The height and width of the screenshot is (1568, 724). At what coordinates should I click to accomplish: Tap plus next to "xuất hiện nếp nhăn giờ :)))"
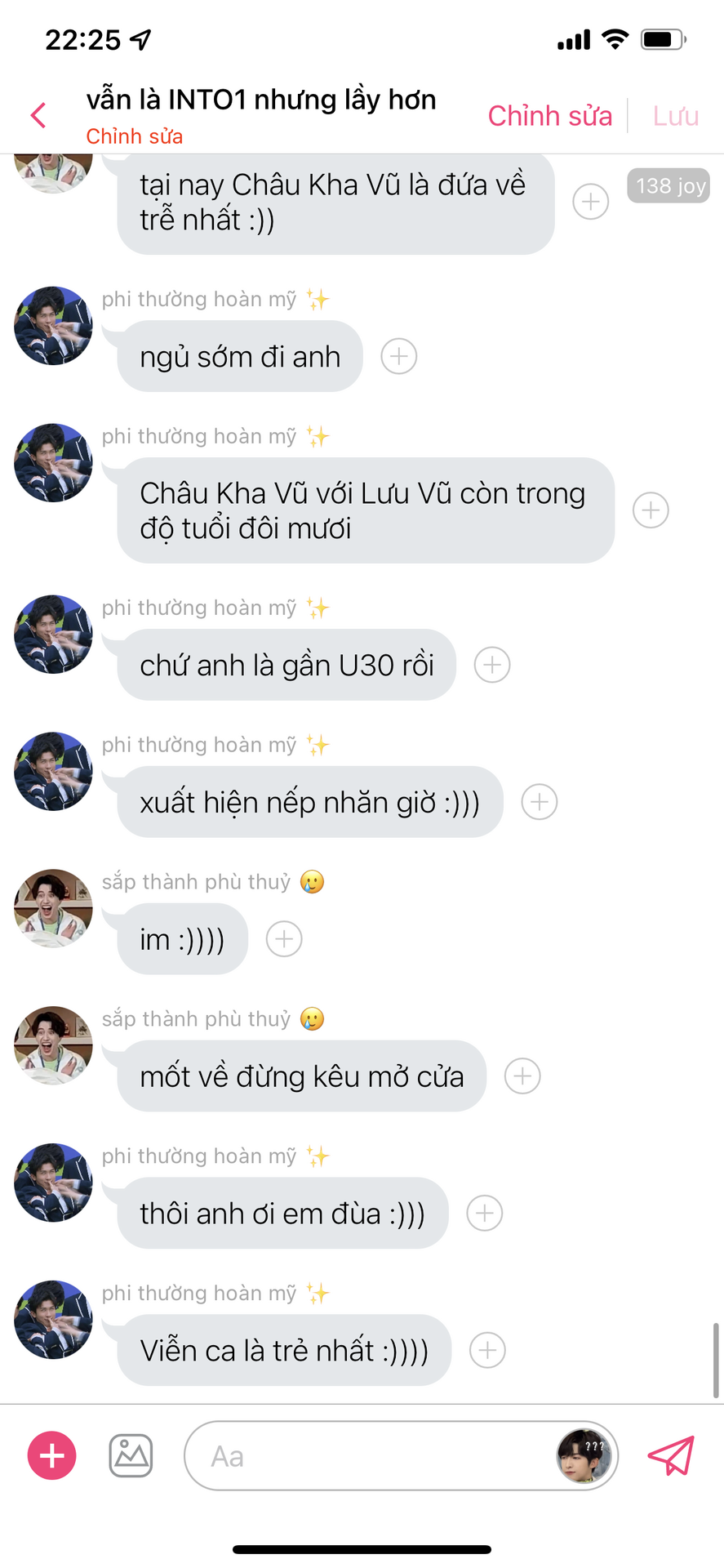click(540, 802)
